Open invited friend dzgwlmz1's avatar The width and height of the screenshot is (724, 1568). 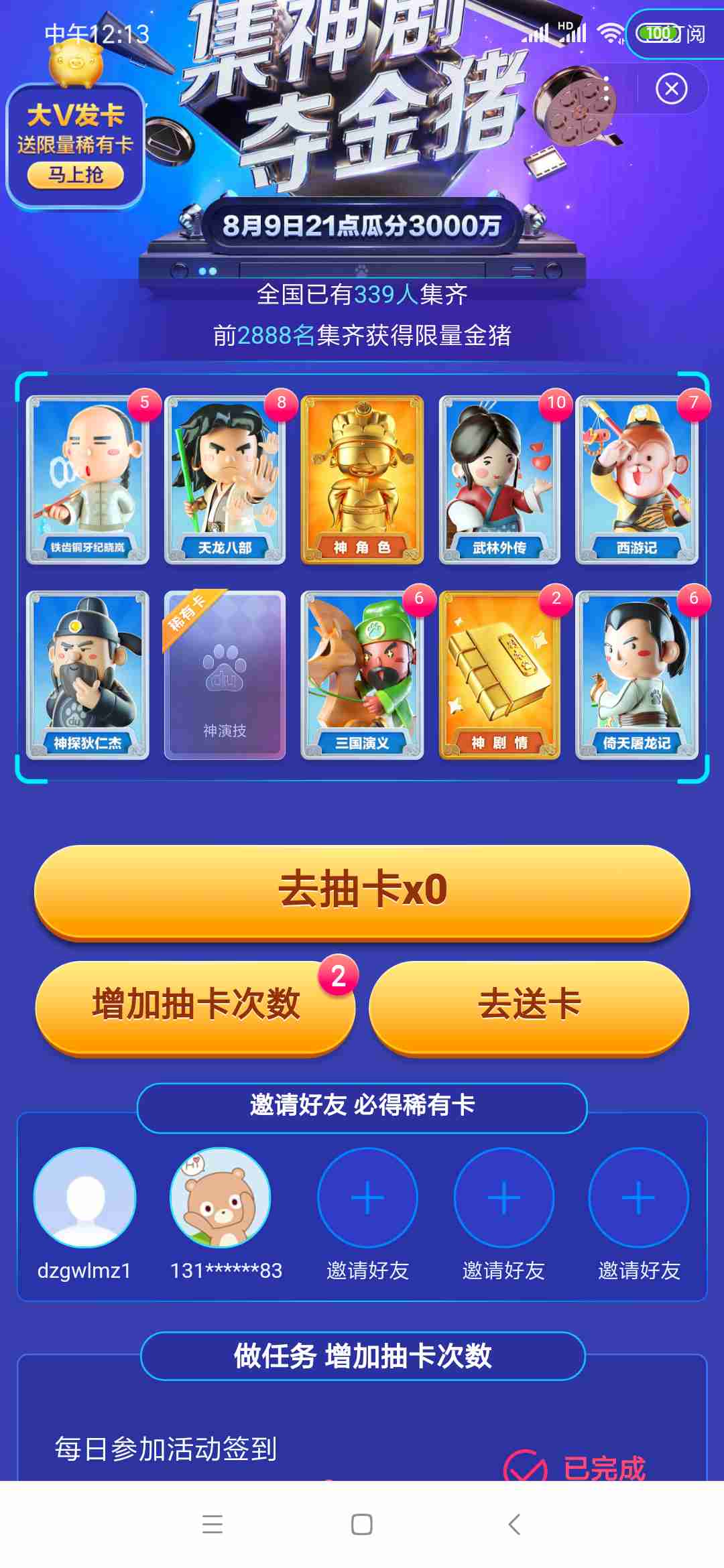click(x=85, y=1197)
